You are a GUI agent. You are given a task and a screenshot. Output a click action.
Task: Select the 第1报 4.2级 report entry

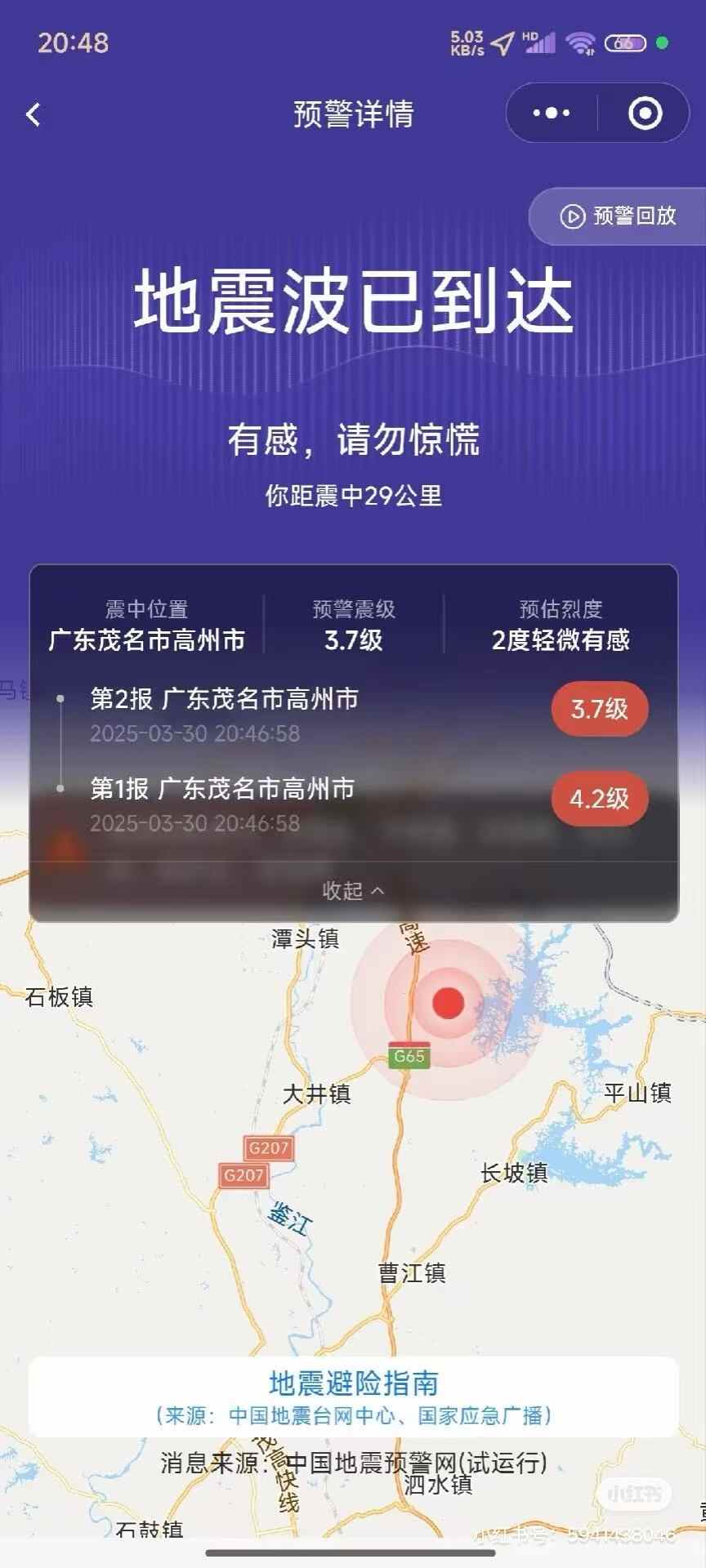tap(353, 804)
